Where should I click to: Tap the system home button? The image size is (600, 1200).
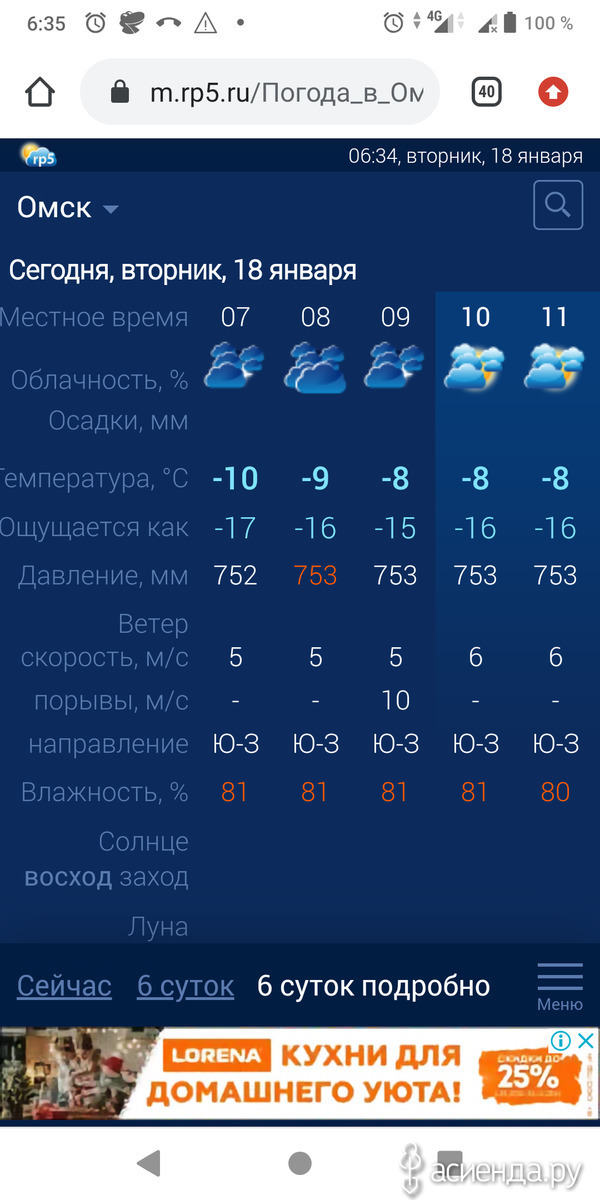click(299, 1162)
